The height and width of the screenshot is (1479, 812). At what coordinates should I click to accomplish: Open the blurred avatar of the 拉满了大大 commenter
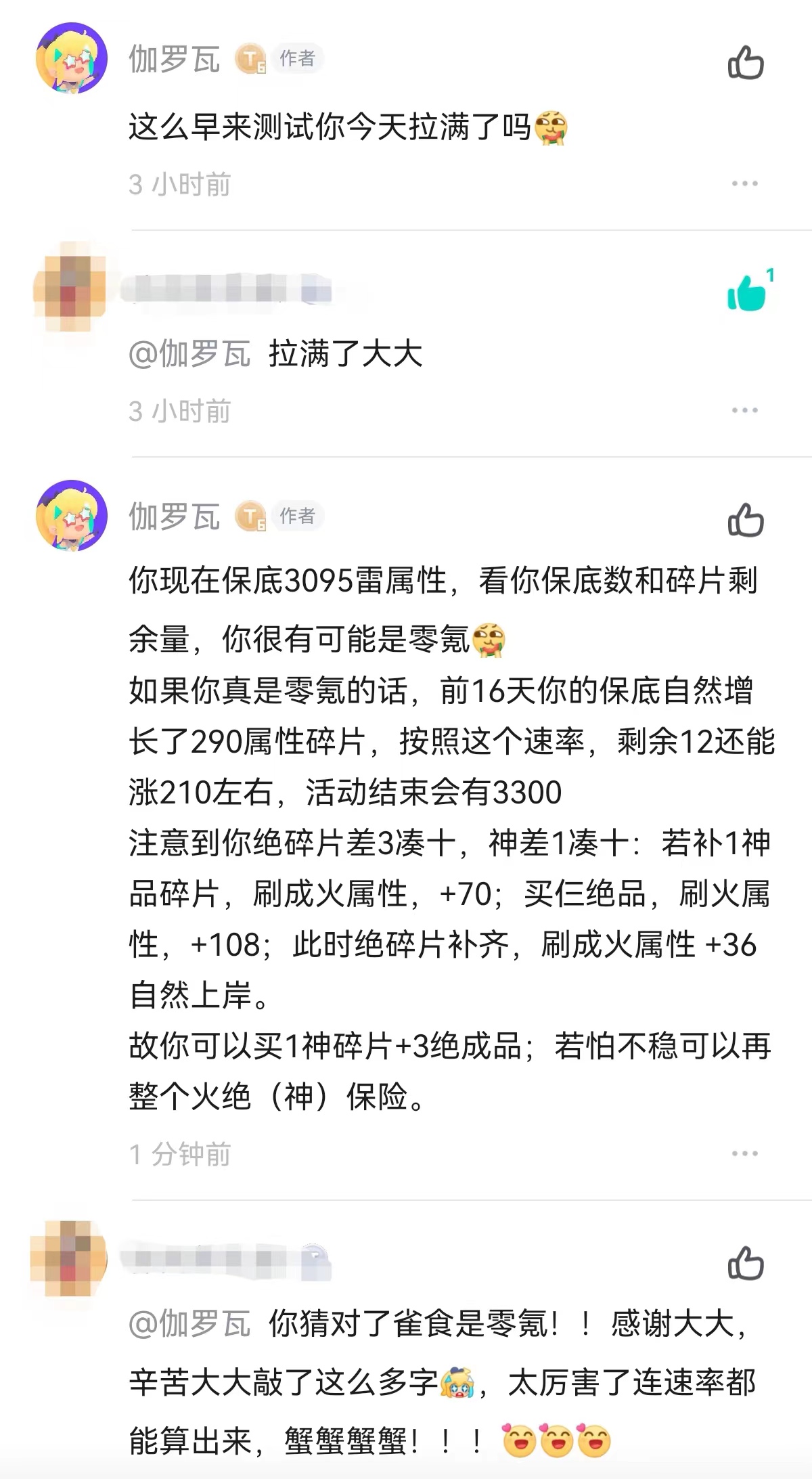(70, 286)
